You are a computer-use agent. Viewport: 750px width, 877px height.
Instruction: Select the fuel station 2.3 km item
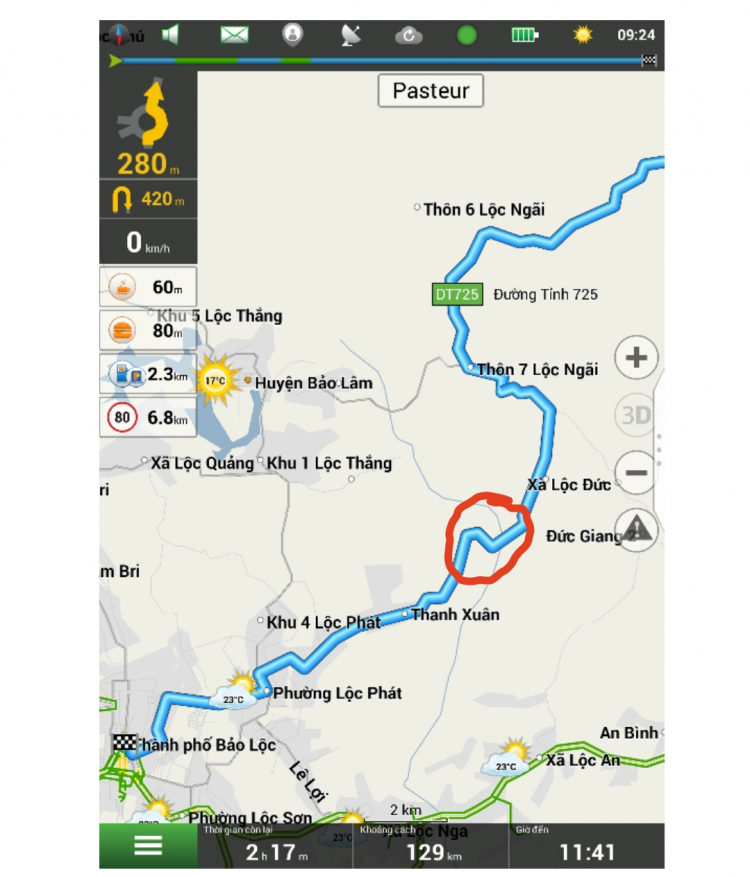[148, 376]
